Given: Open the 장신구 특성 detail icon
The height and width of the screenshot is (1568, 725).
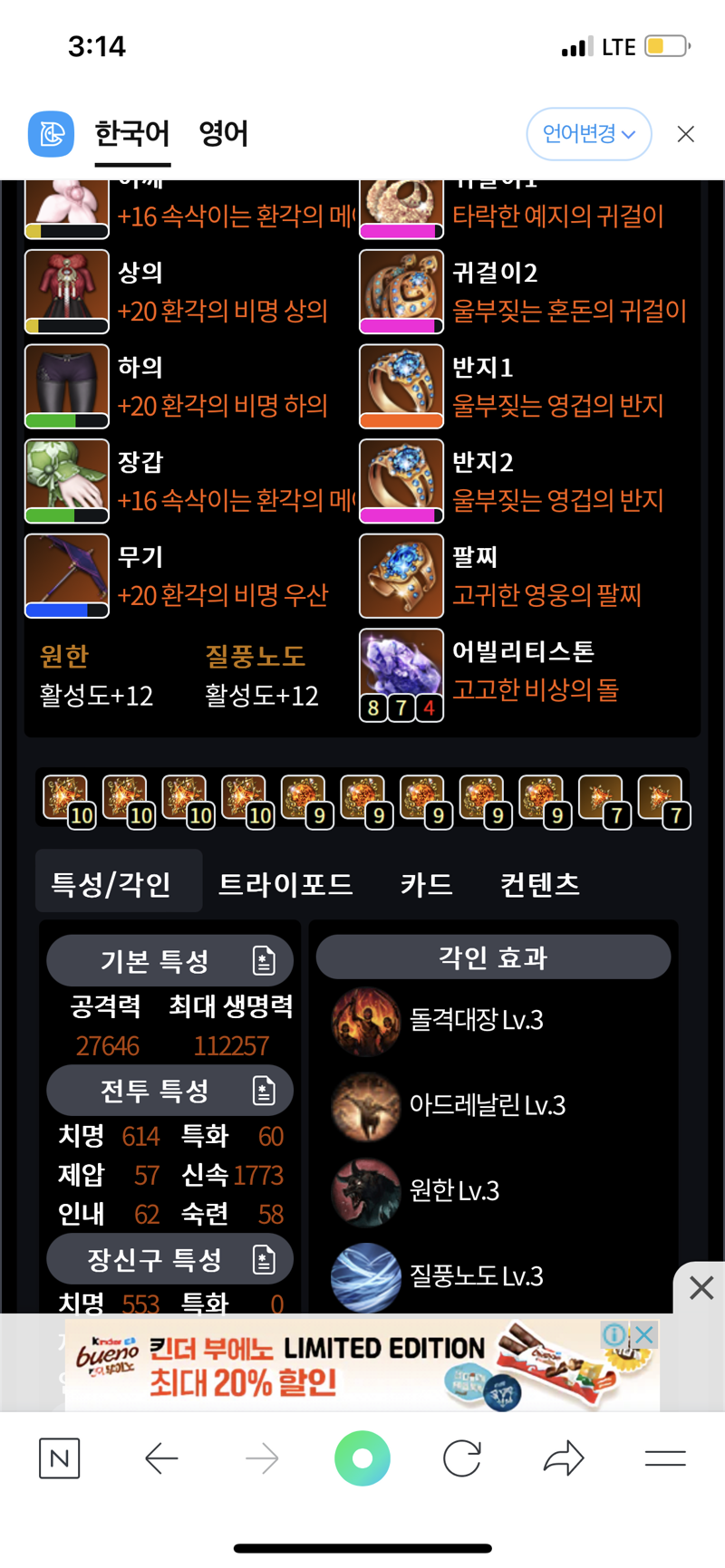Looking at the screenshot, I should coord(263,1259).
